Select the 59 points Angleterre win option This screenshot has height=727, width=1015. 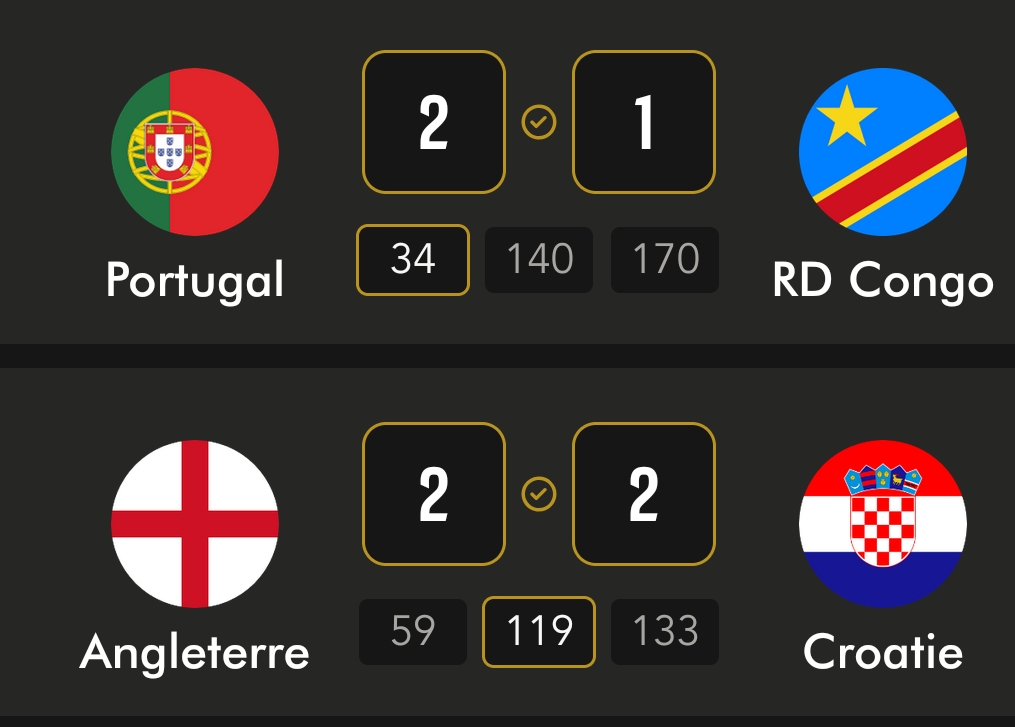pos(413,632)
